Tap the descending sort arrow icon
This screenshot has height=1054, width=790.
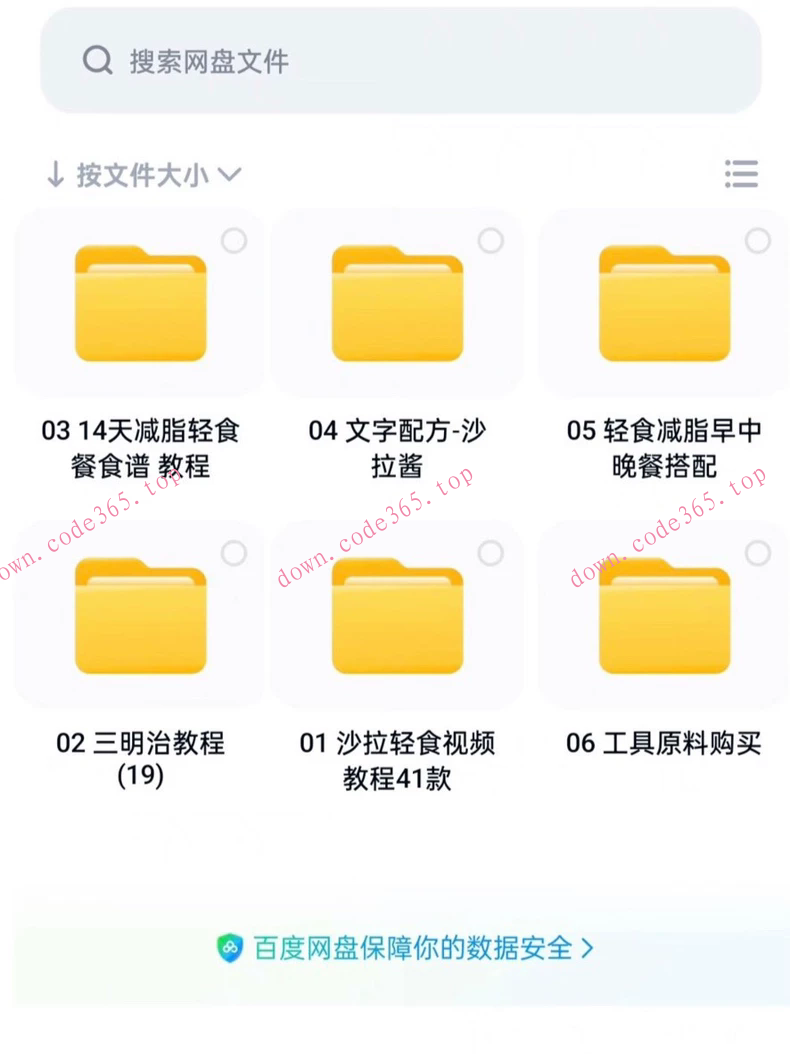pyautogui.click(x=57, y=174)
